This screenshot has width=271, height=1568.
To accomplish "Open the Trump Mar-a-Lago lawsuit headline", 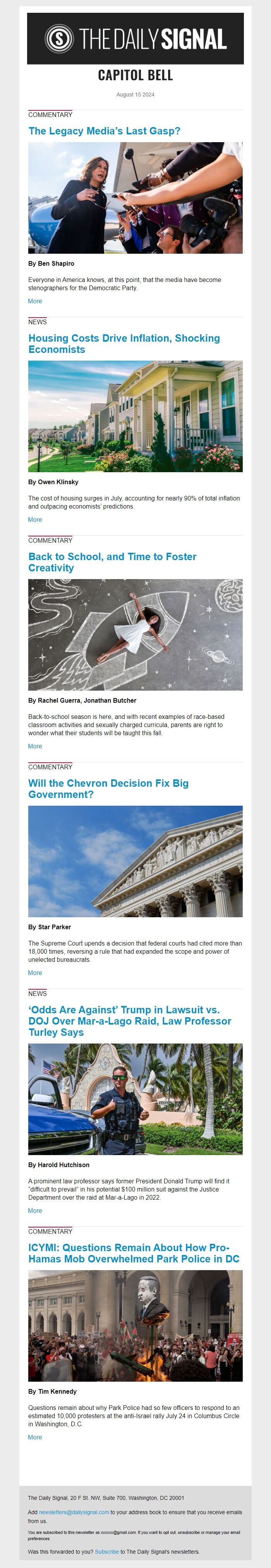I will tap(130, 1021).
